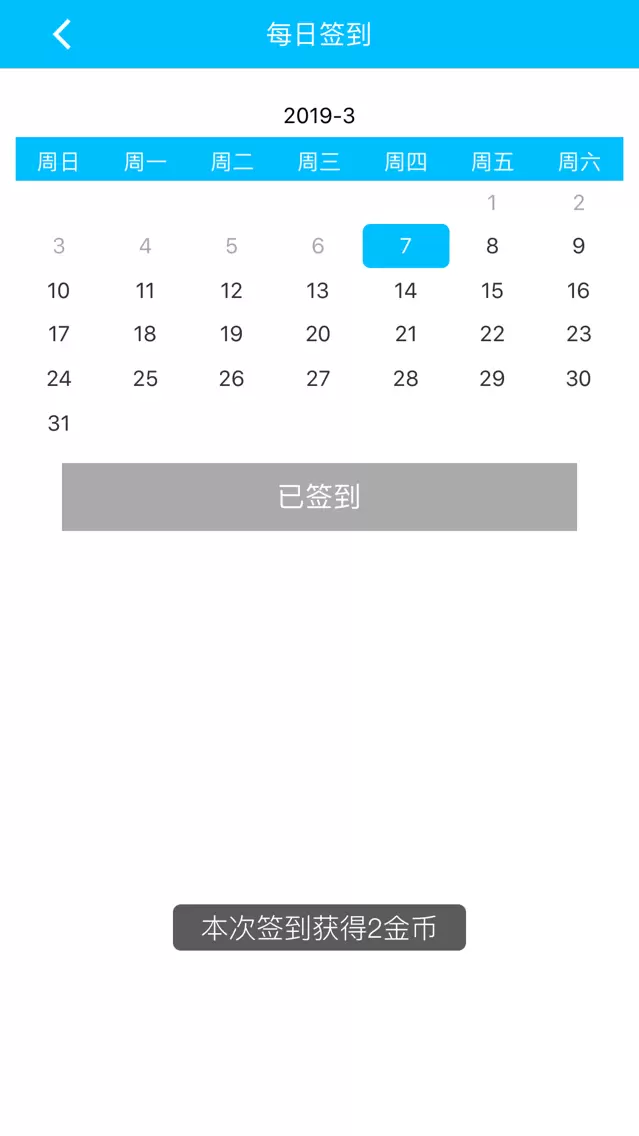This screenshot has width=639, height=1136.
Task: Tap the grey 已签到 button
Action: click(x=319, y=496)
